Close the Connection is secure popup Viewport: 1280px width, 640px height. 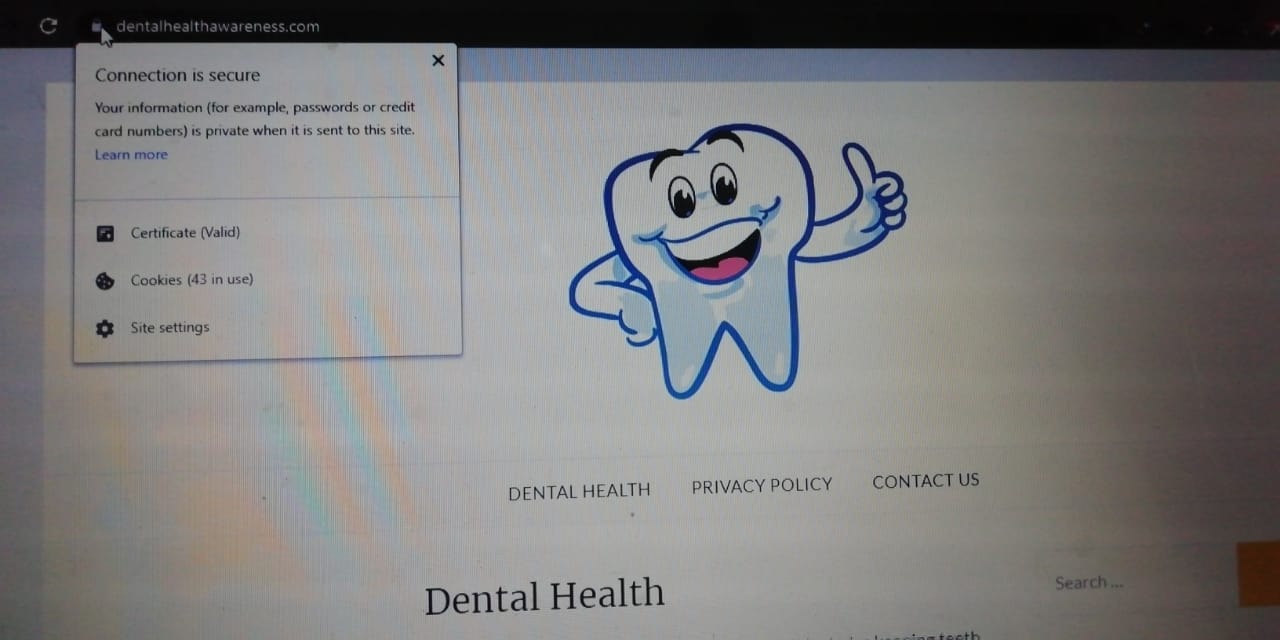click(438, 61)
